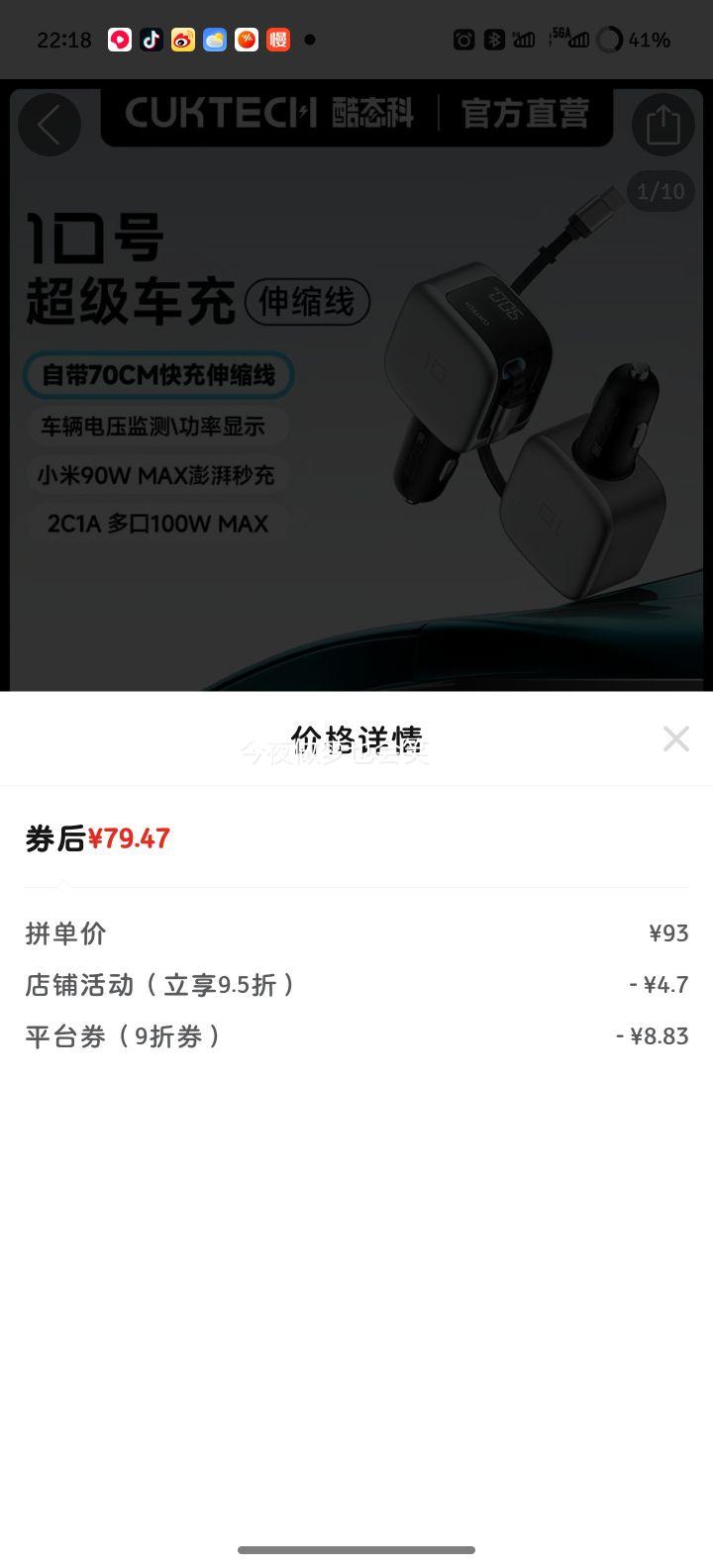The image size is (713, 1568).
Task: Open the Douyin icon in the status bar
Action: click(x=152, y=41)
